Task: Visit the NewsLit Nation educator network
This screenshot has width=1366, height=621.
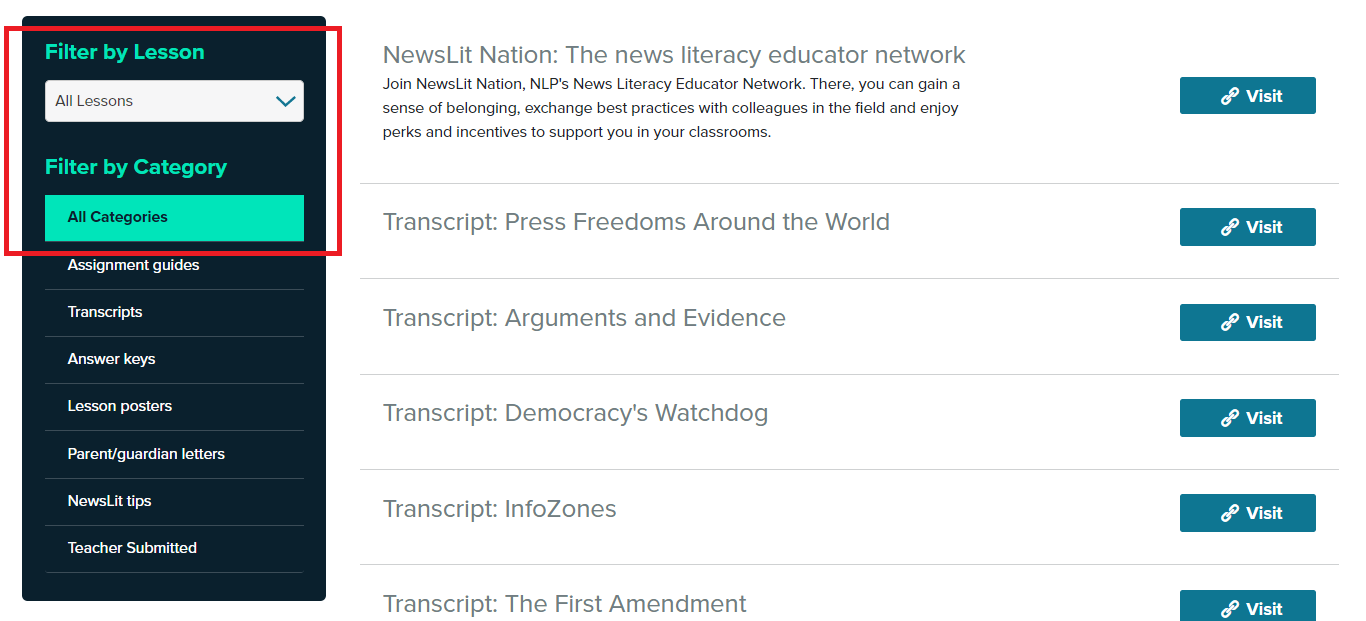Action: (1247, 96)
